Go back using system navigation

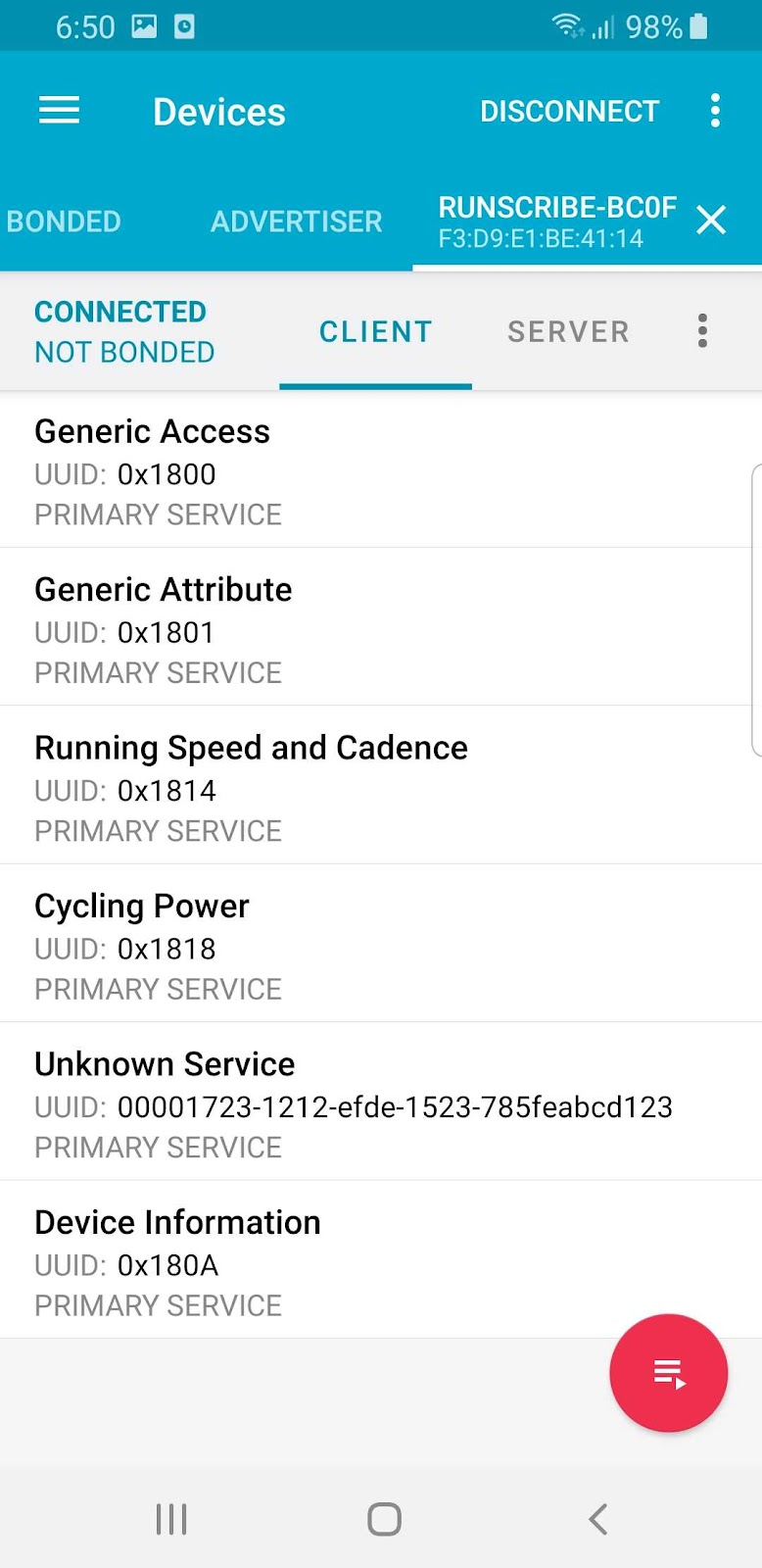tap(597, 1519)
